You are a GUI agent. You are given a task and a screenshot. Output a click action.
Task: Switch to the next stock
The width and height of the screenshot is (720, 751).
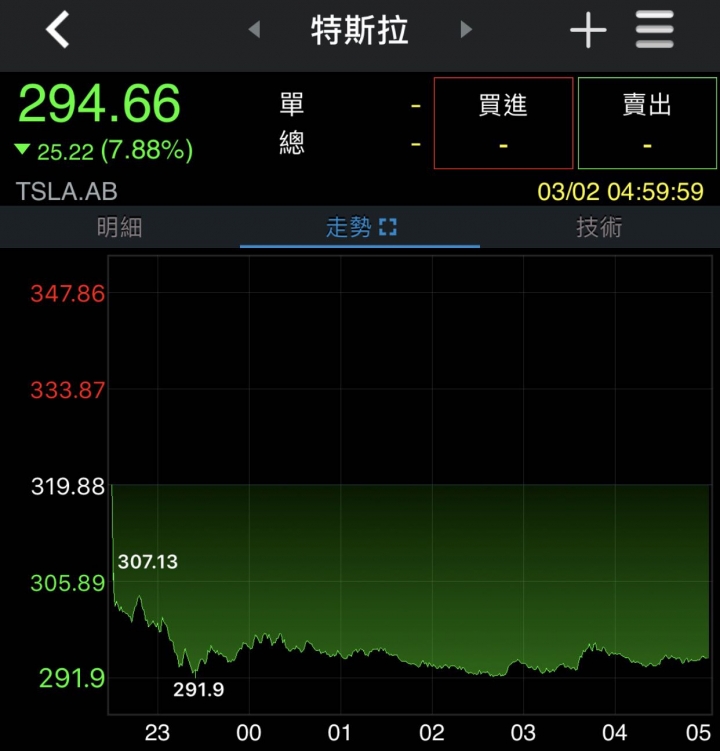click(466, 30)
